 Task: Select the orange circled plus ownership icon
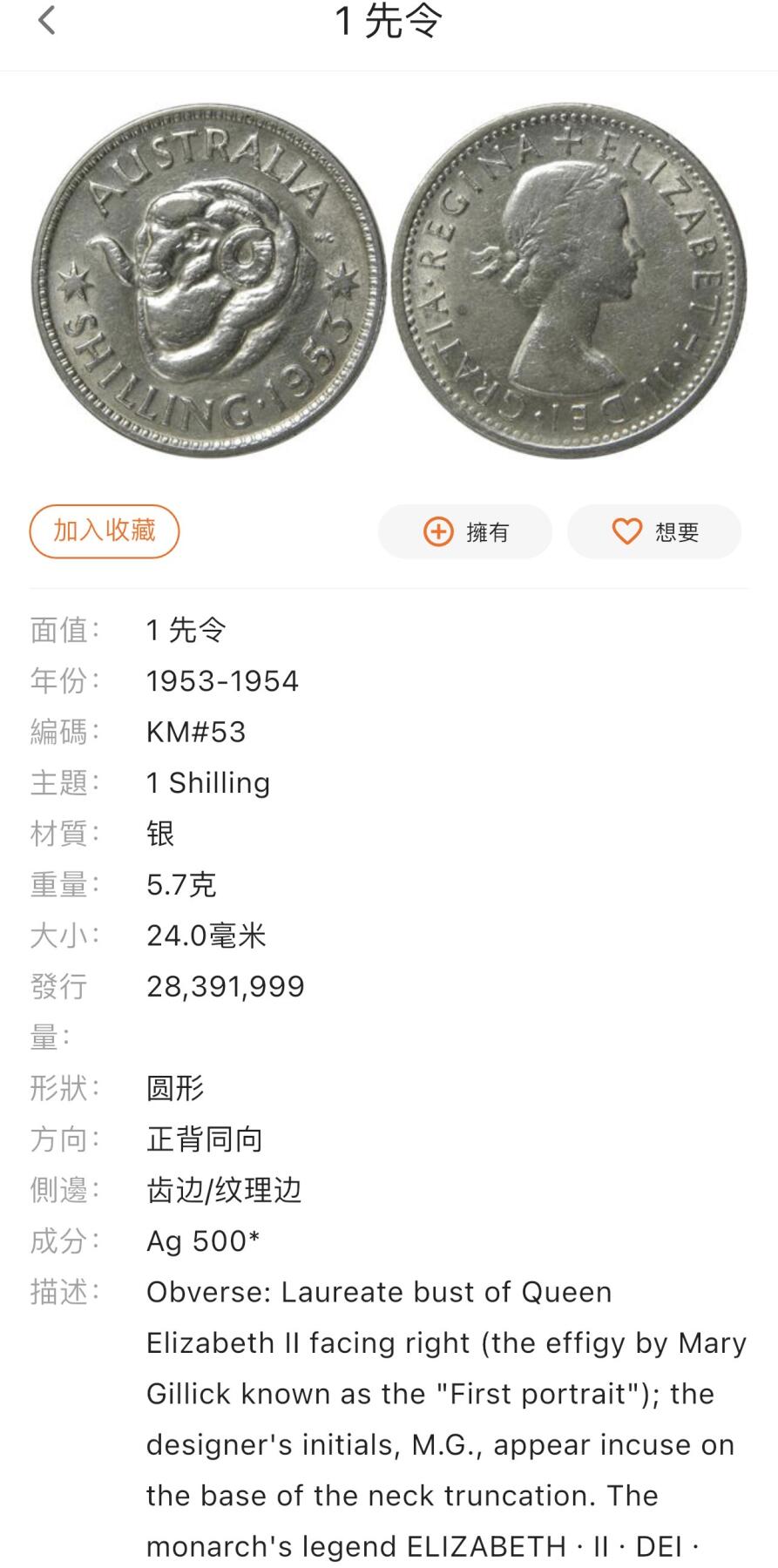(438, 531)
